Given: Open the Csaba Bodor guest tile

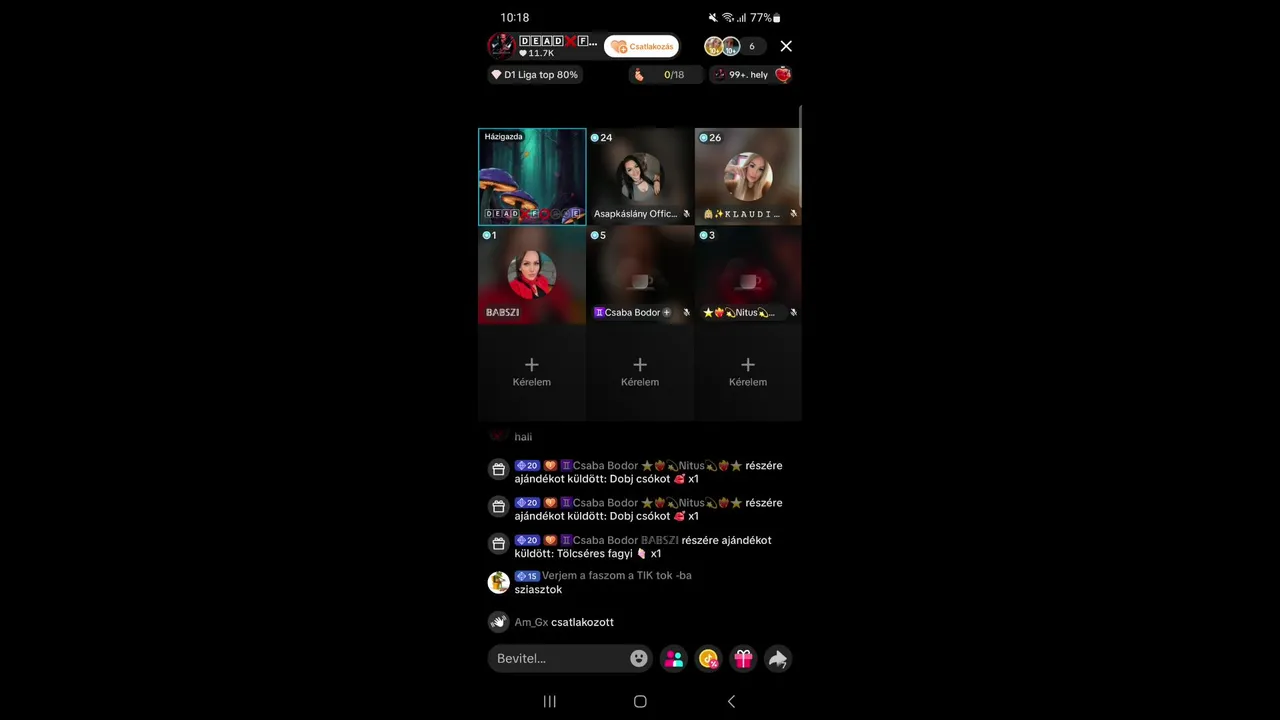Looking at the screenshot, I should pyautogui.click(x=640, y=274).
